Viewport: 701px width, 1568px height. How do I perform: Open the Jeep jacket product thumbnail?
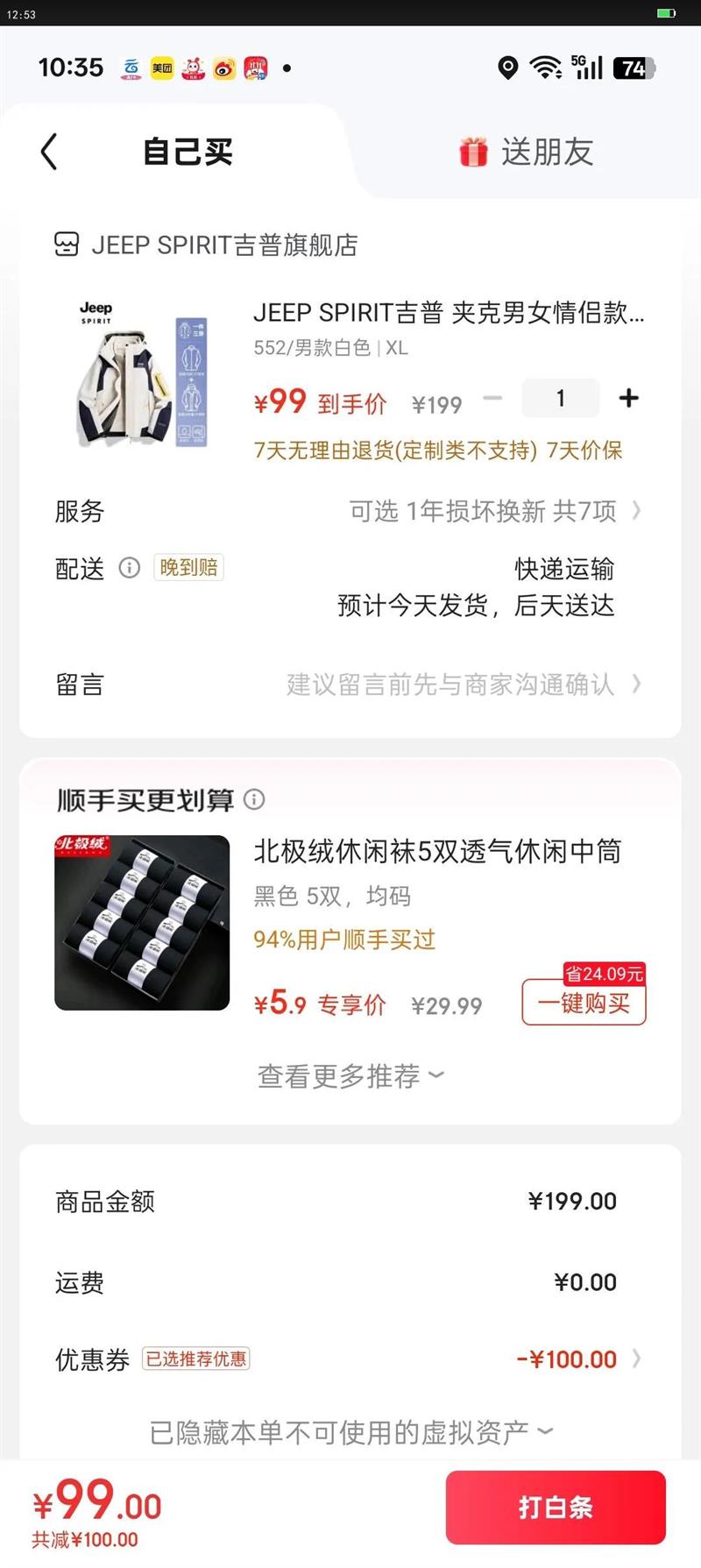[143, 373]
